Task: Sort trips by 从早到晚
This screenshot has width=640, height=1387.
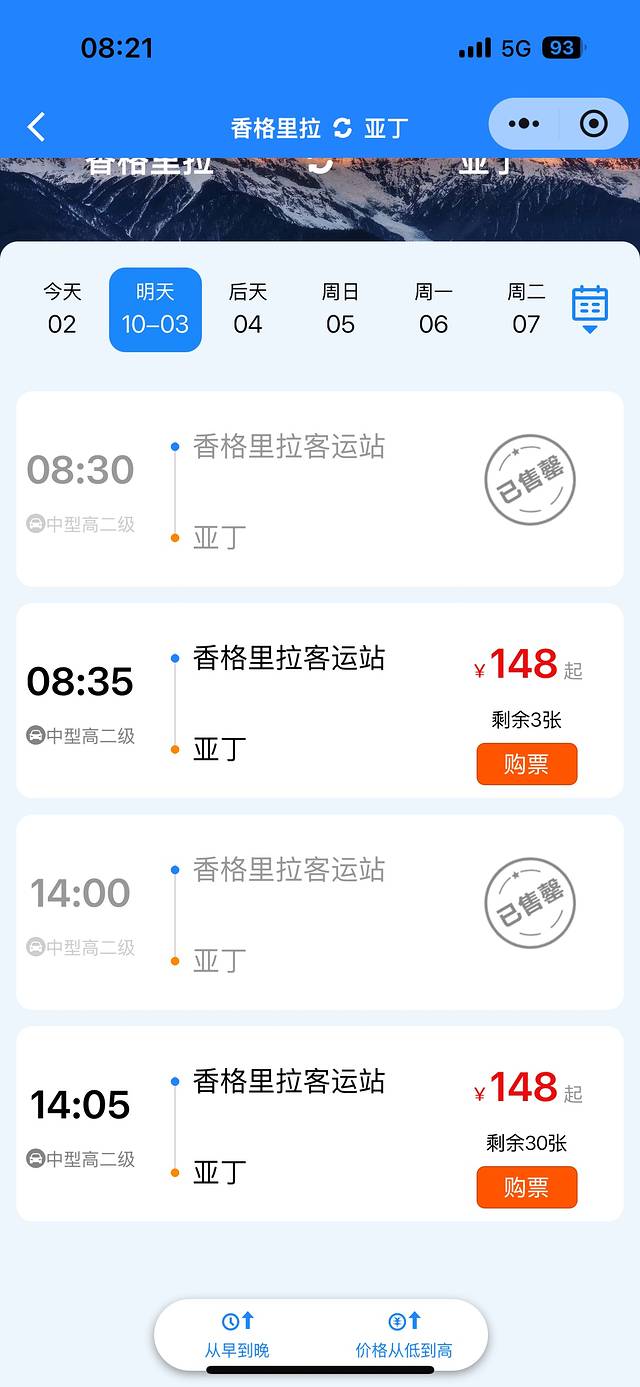Action: 237,1335
